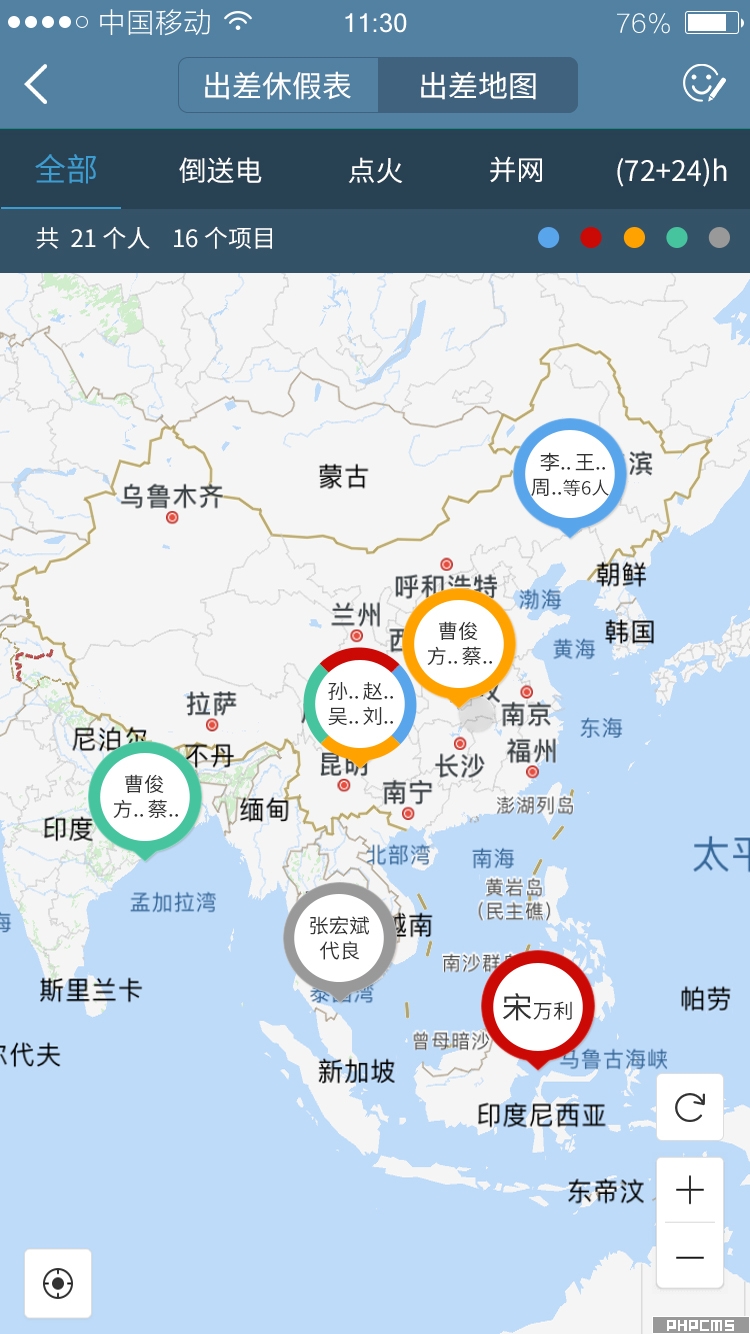The image size is (750, 1334).
Task: Select the gray marker 张宏斌 代良
Action: pos(340,938)
